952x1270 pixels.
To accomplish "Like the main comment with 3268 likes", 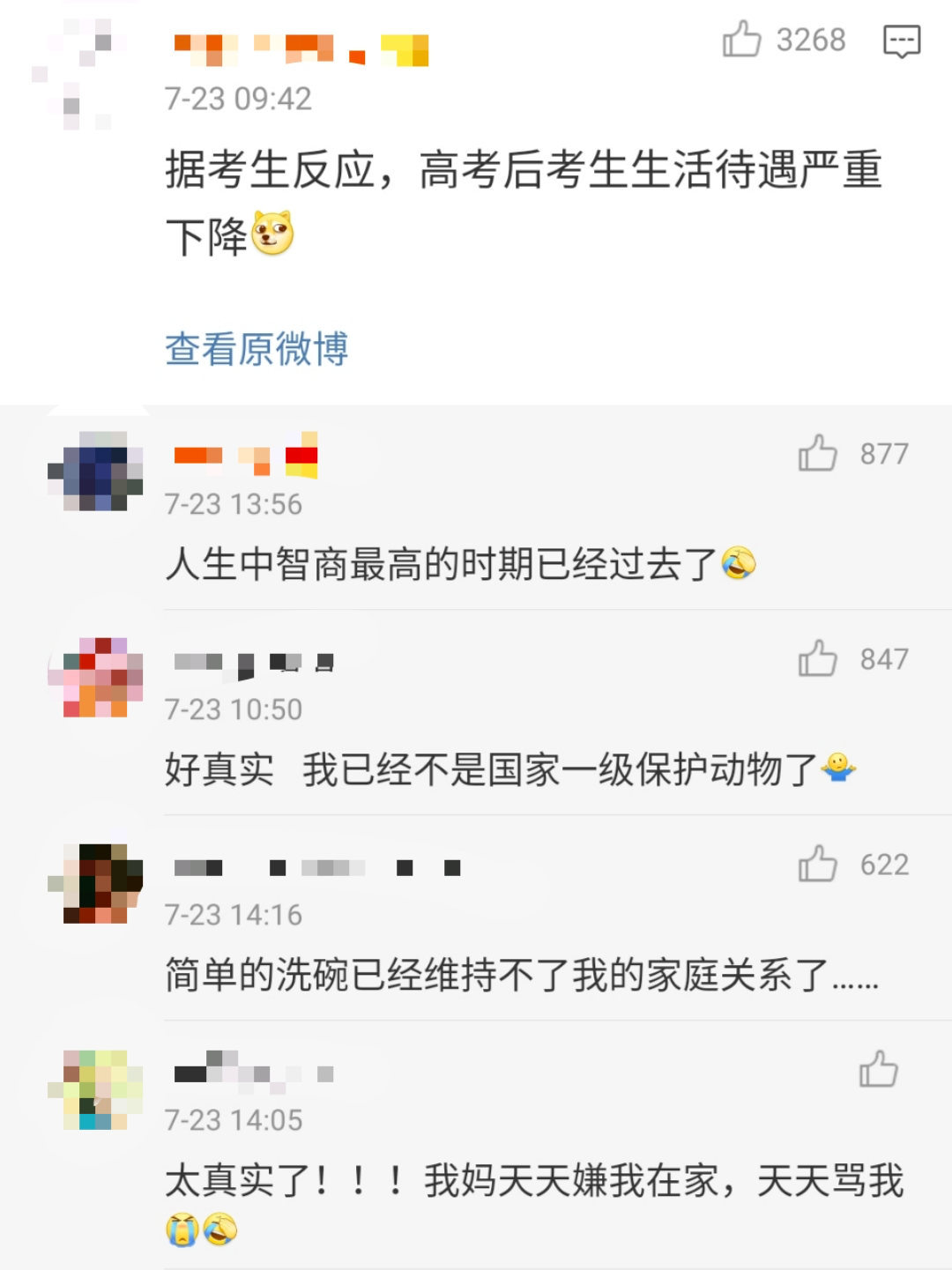I will (x=741, y=40).
